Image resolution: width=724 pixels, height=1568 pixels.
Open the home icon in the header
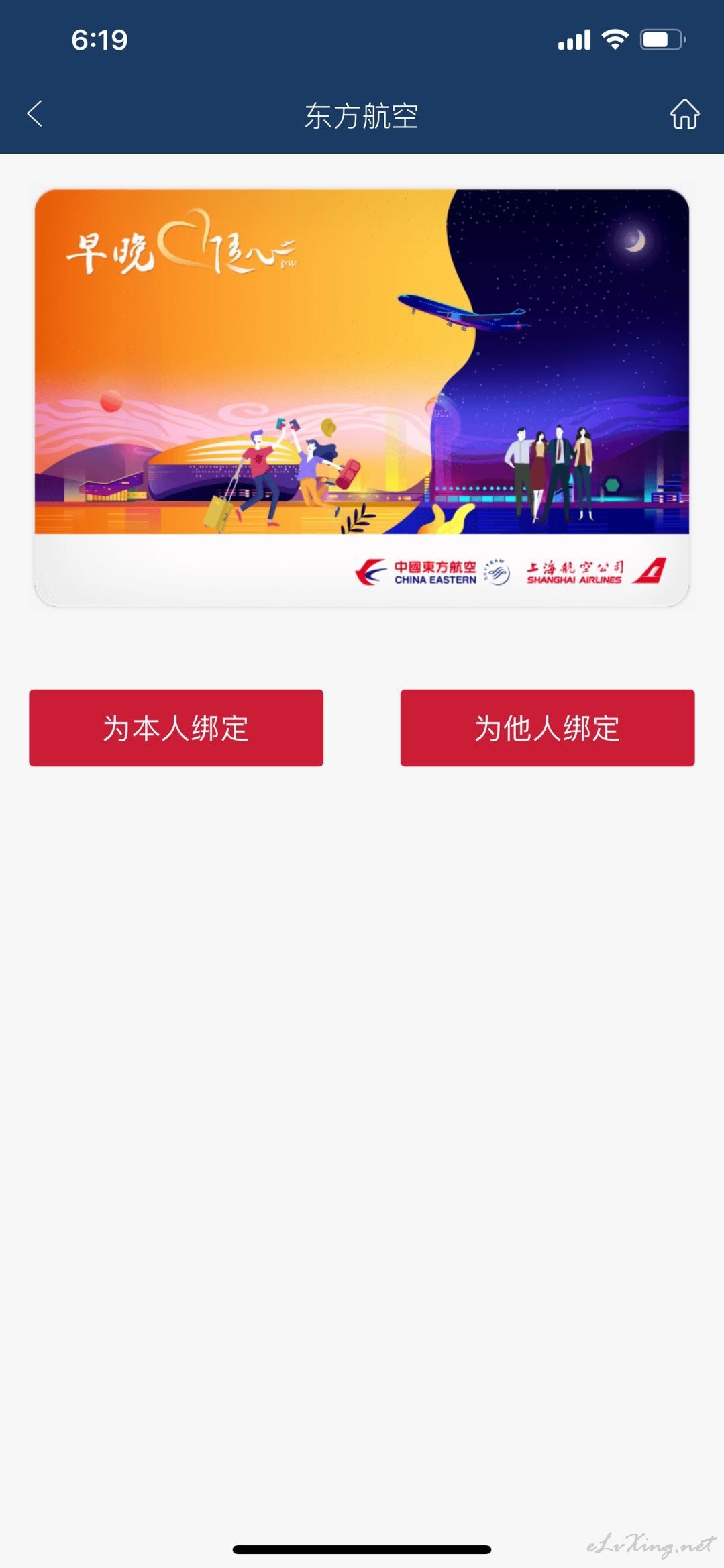tap(684, 114)
